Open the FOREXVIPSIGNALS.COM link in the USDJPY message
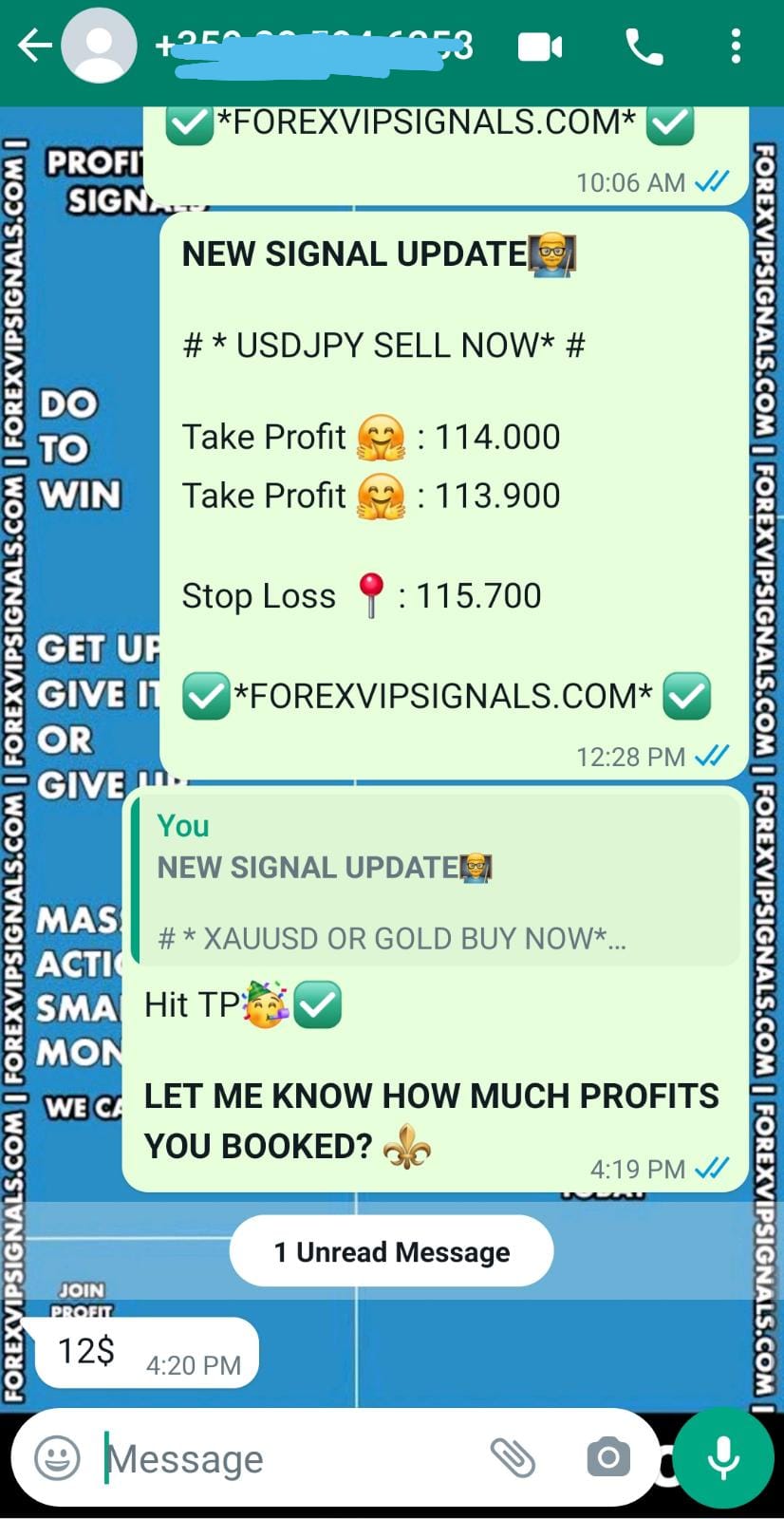Viewport: 784px width, 1519px height. (x=443, y=697)
